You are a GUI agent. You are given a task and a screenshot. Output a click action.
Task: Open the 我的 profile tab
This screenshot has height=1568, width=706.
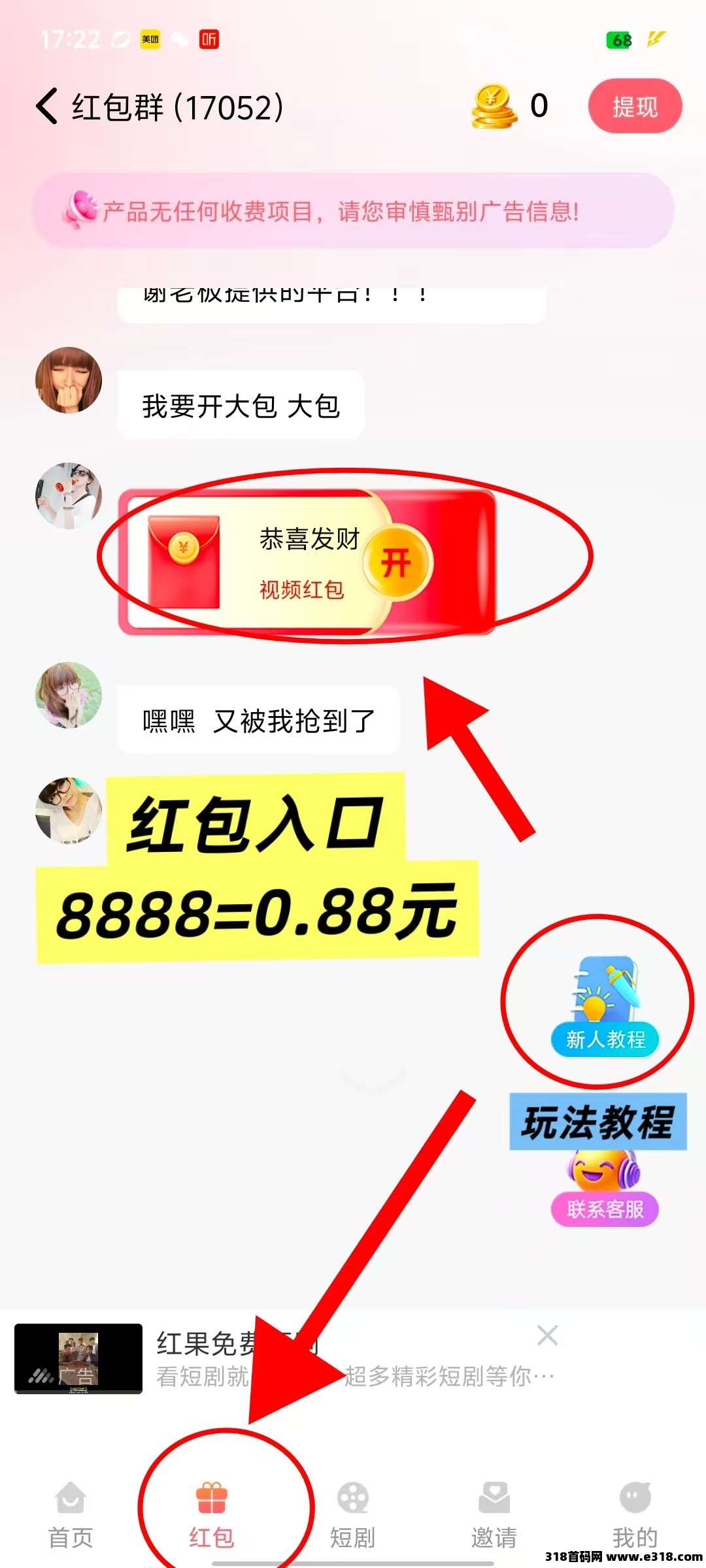click(x=634, y=1516)
